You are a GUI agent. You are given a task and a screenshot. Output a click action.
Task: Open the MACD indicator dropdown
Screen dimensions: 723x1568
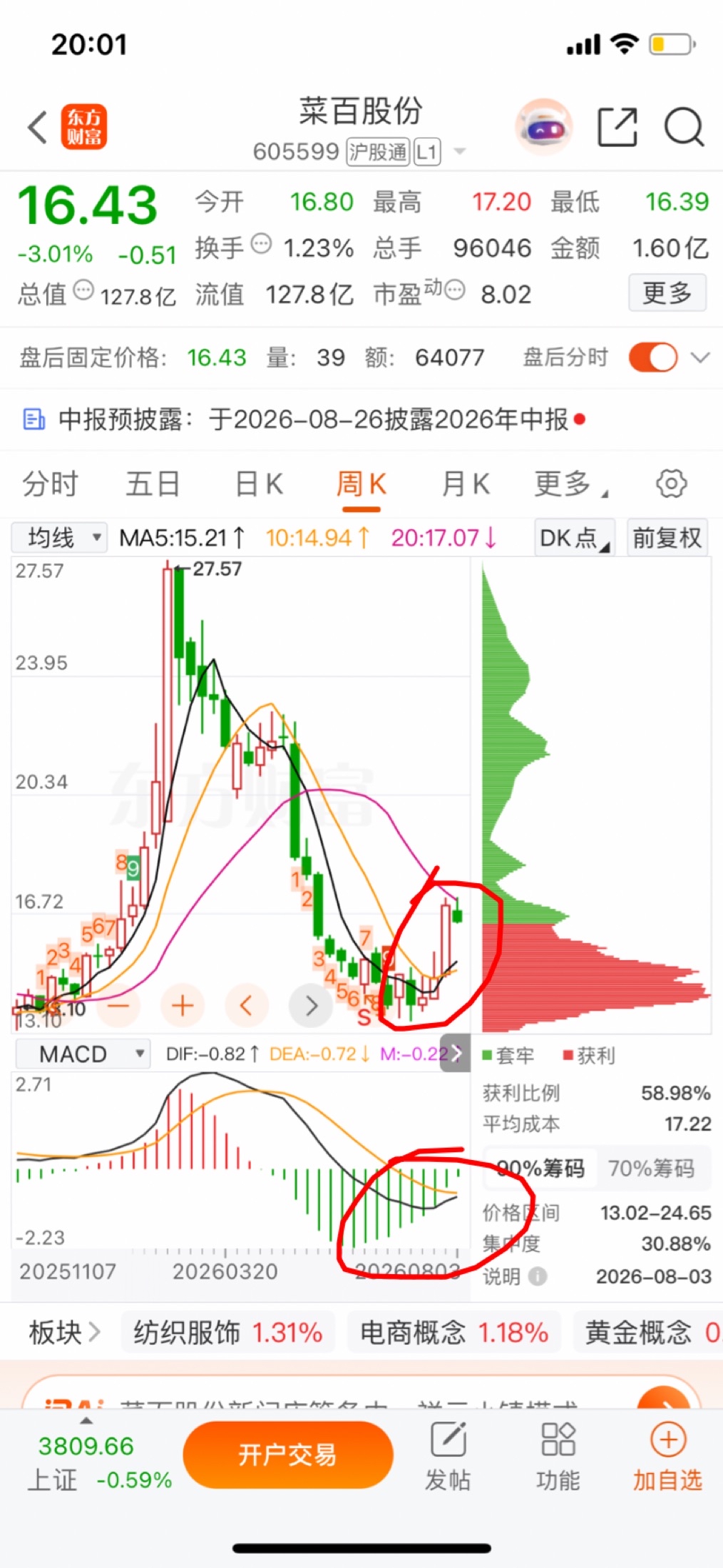pos(83,1054)
